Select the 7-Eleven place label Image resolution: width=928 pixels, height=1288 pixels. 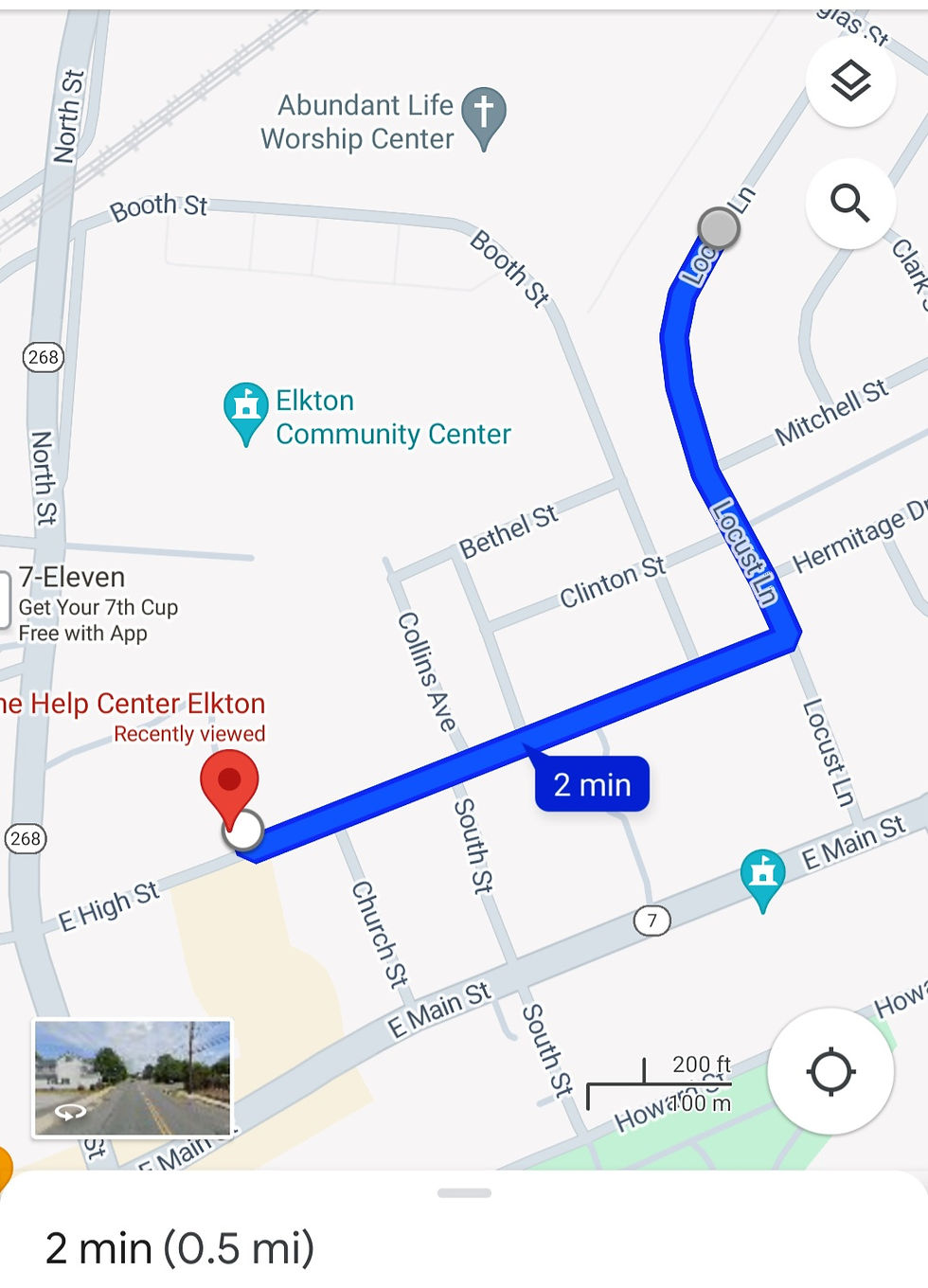[x=72, y=578]
